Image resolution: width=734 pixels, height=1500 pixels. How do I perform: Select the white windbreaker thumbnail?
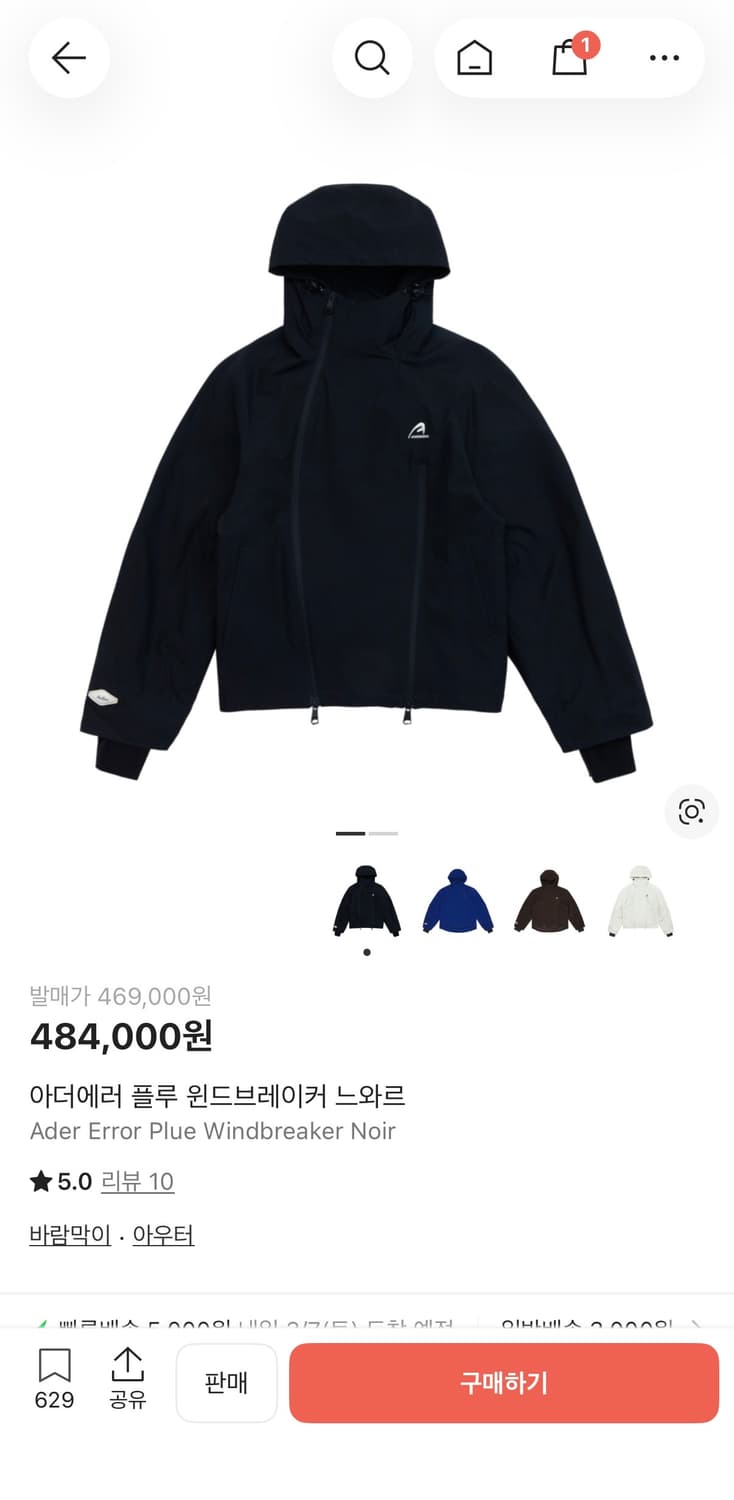tap(641, 898)
